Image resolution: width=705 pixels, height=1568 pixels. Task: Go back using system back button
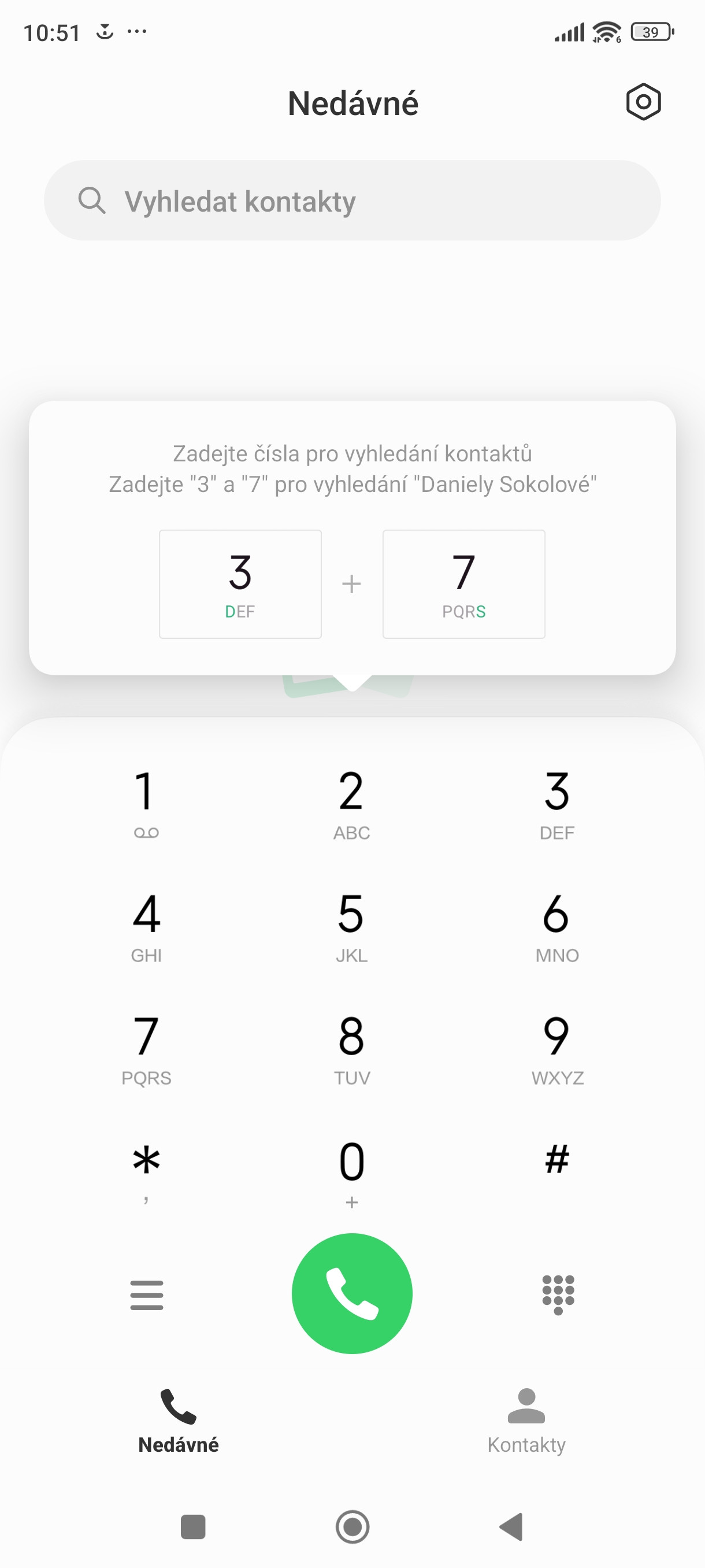click(511, 1526)
